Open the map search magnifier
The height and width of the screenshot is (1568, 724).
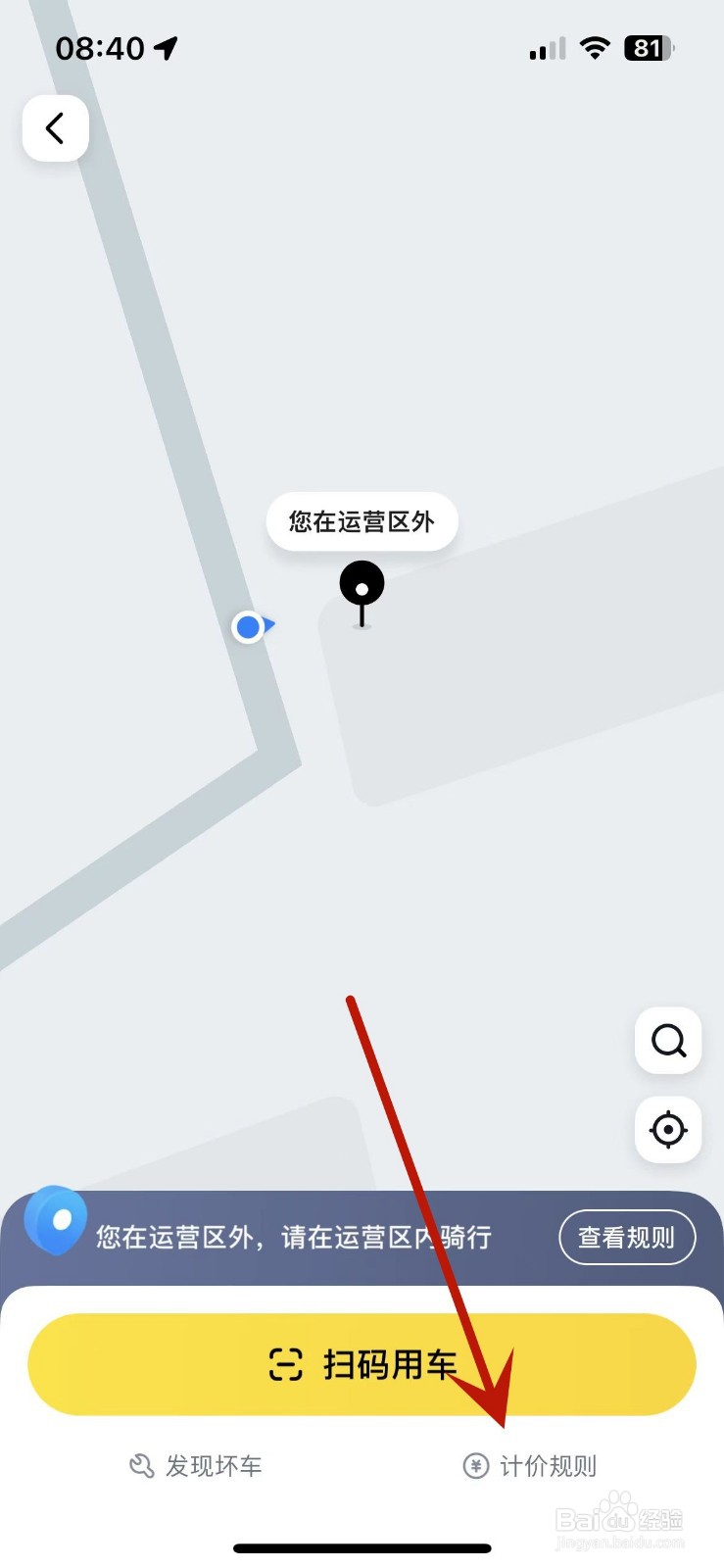click(x=668, y=1041)
